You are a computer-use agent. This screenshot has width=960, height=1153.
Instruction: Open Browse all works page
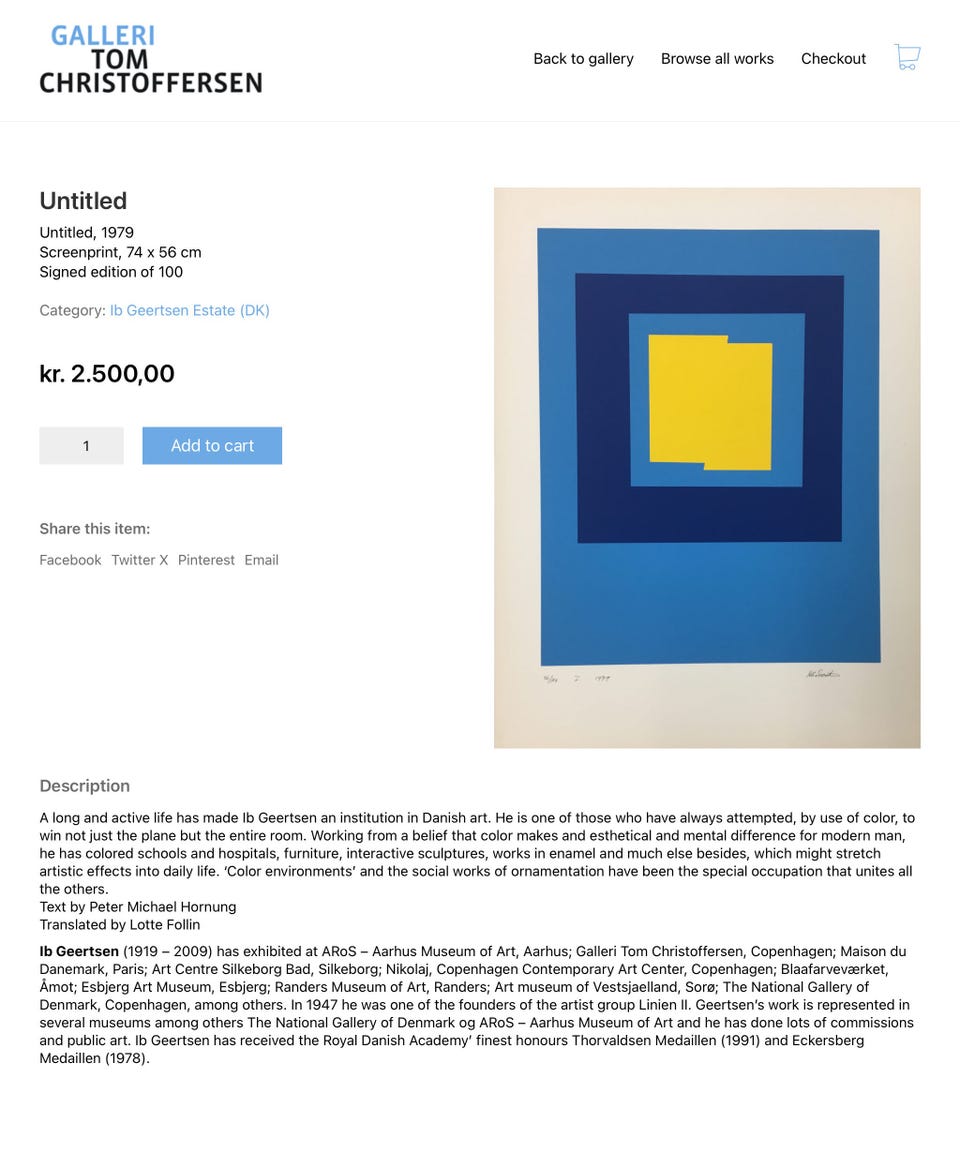tap(717, 58)
